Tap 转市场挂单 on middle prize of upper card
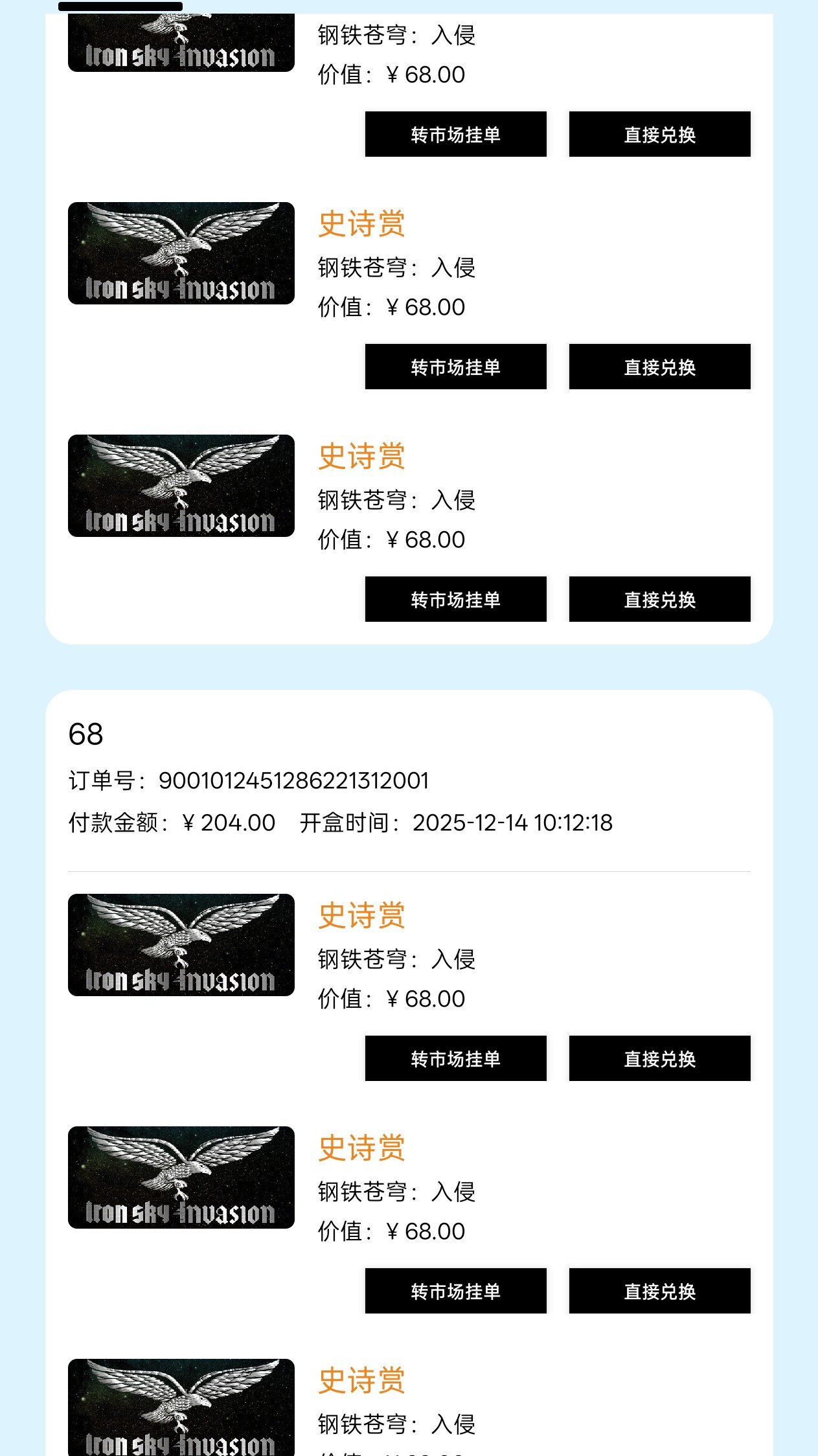Image resolution: width=818 pixels, height=1456 pixels. pyautogui.click(x=455, y=367)
